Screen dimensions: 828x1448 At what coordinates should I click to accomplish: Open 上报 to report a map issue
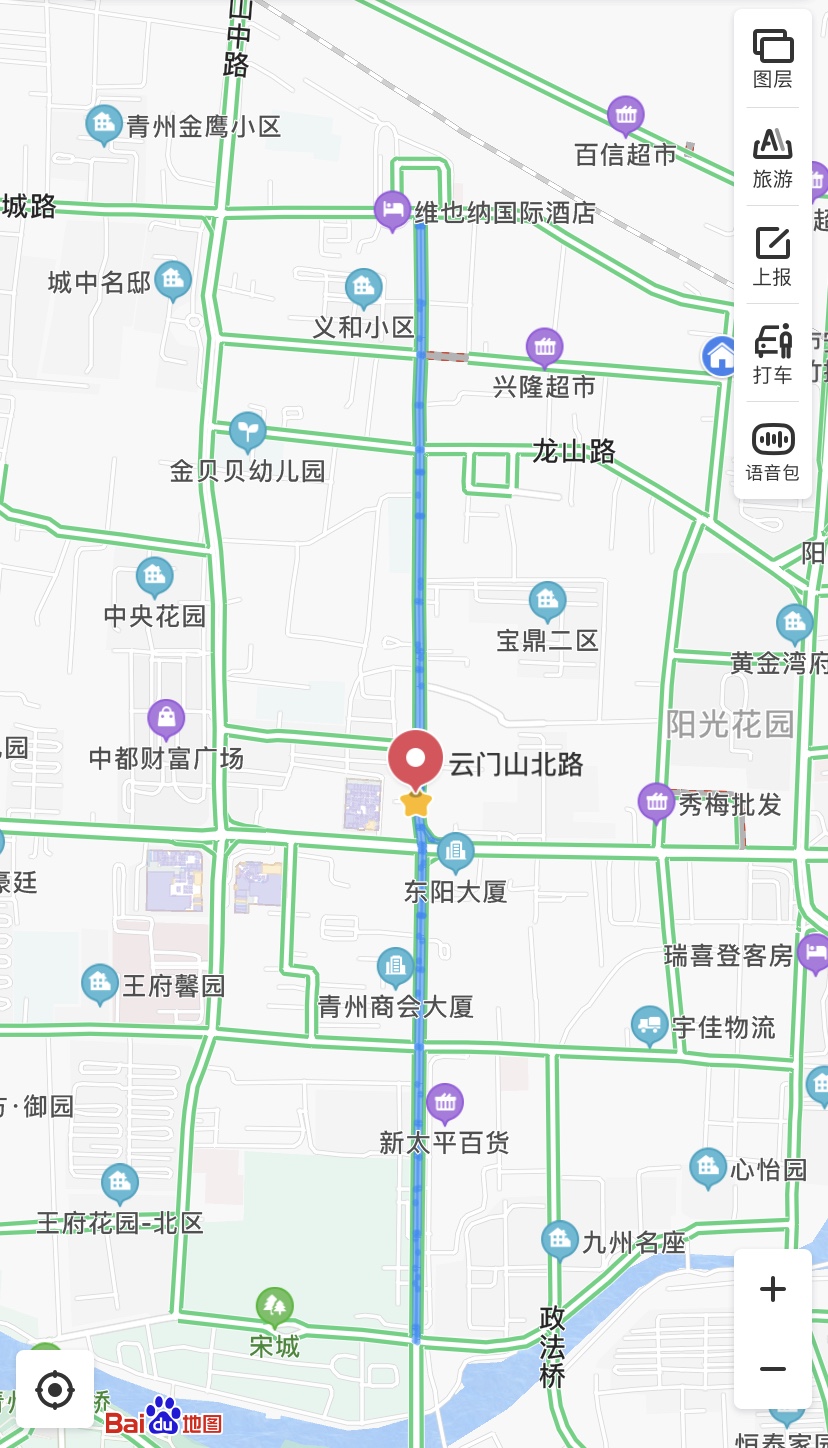coord(772,255)
